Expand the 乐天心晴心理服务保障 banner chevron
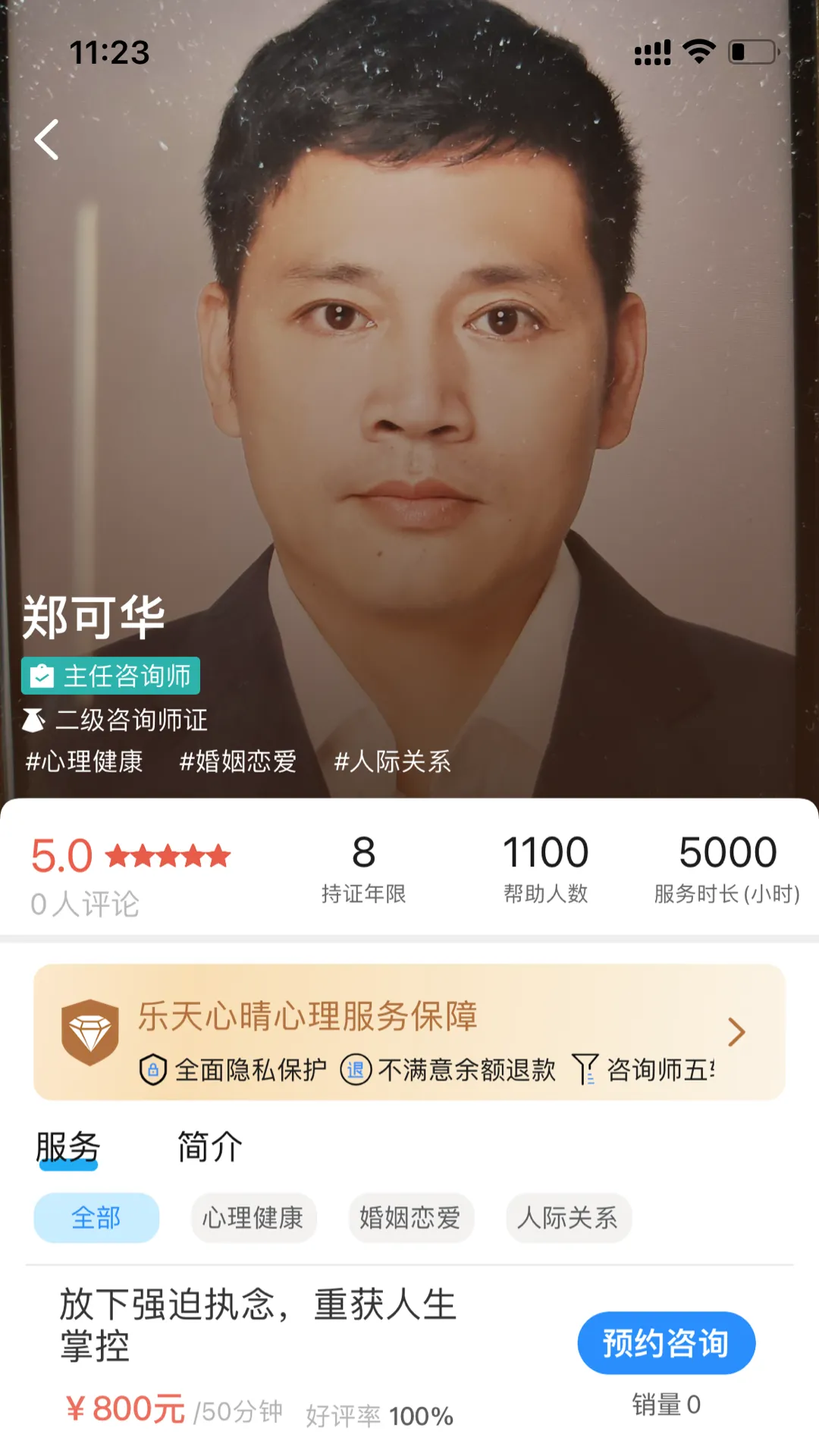 pyautogui.click(x=736, y=1033)
